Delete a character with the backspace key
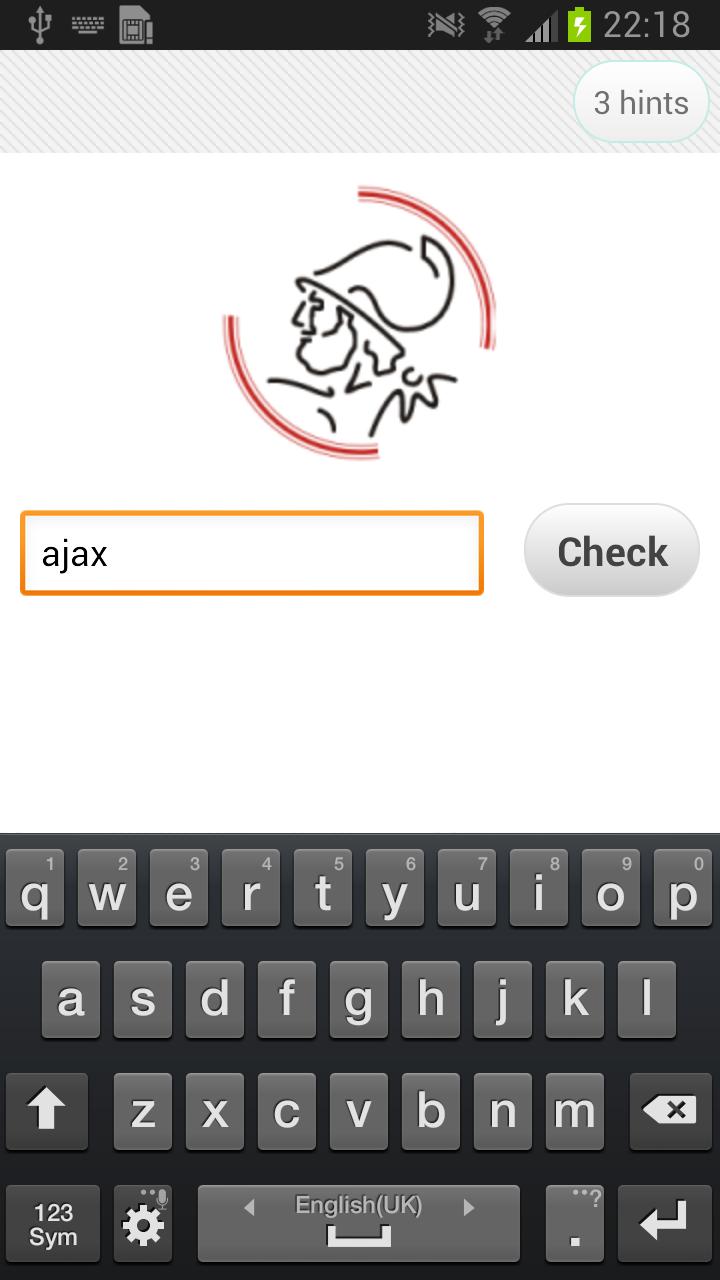 669,1111
